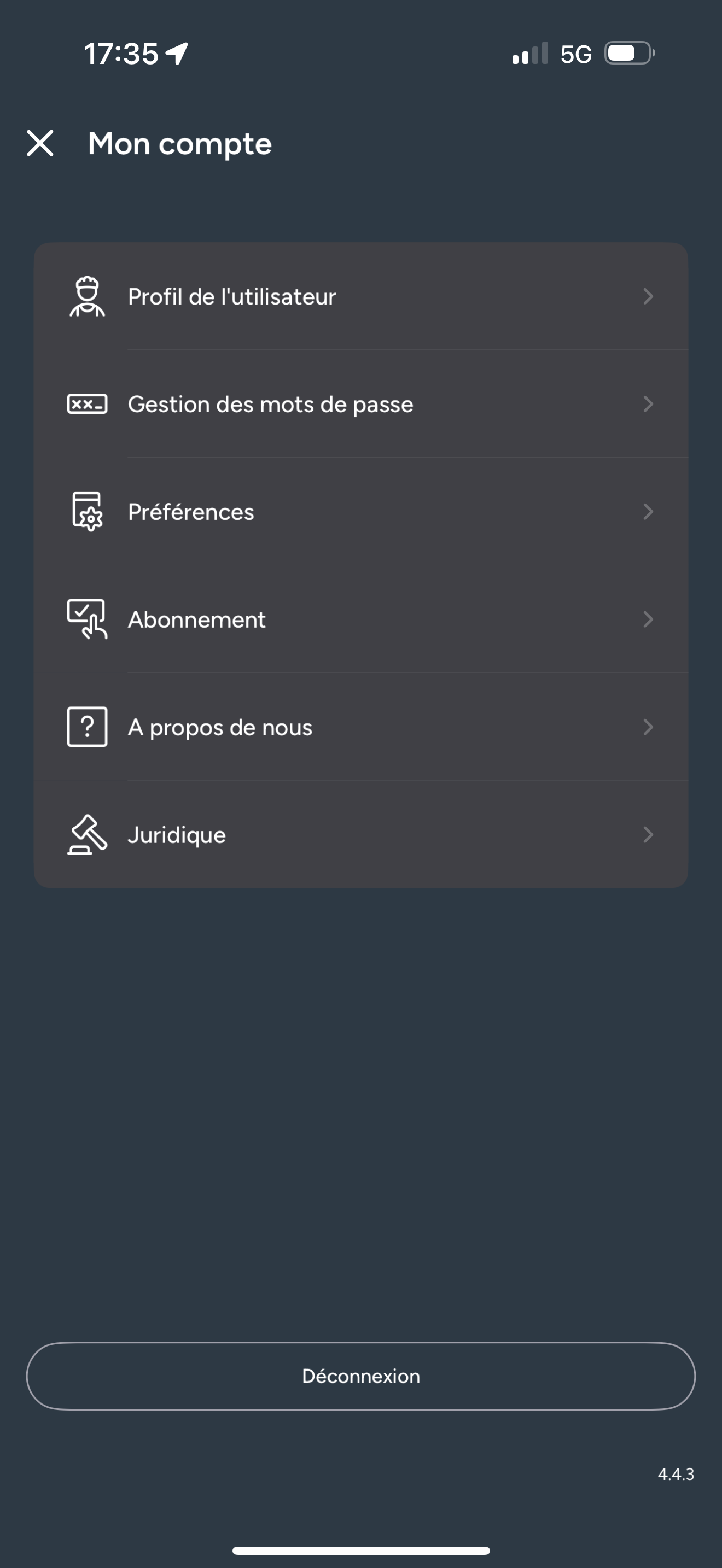
Task: Close the Mon compte screen
Action: tap(40, 144)
